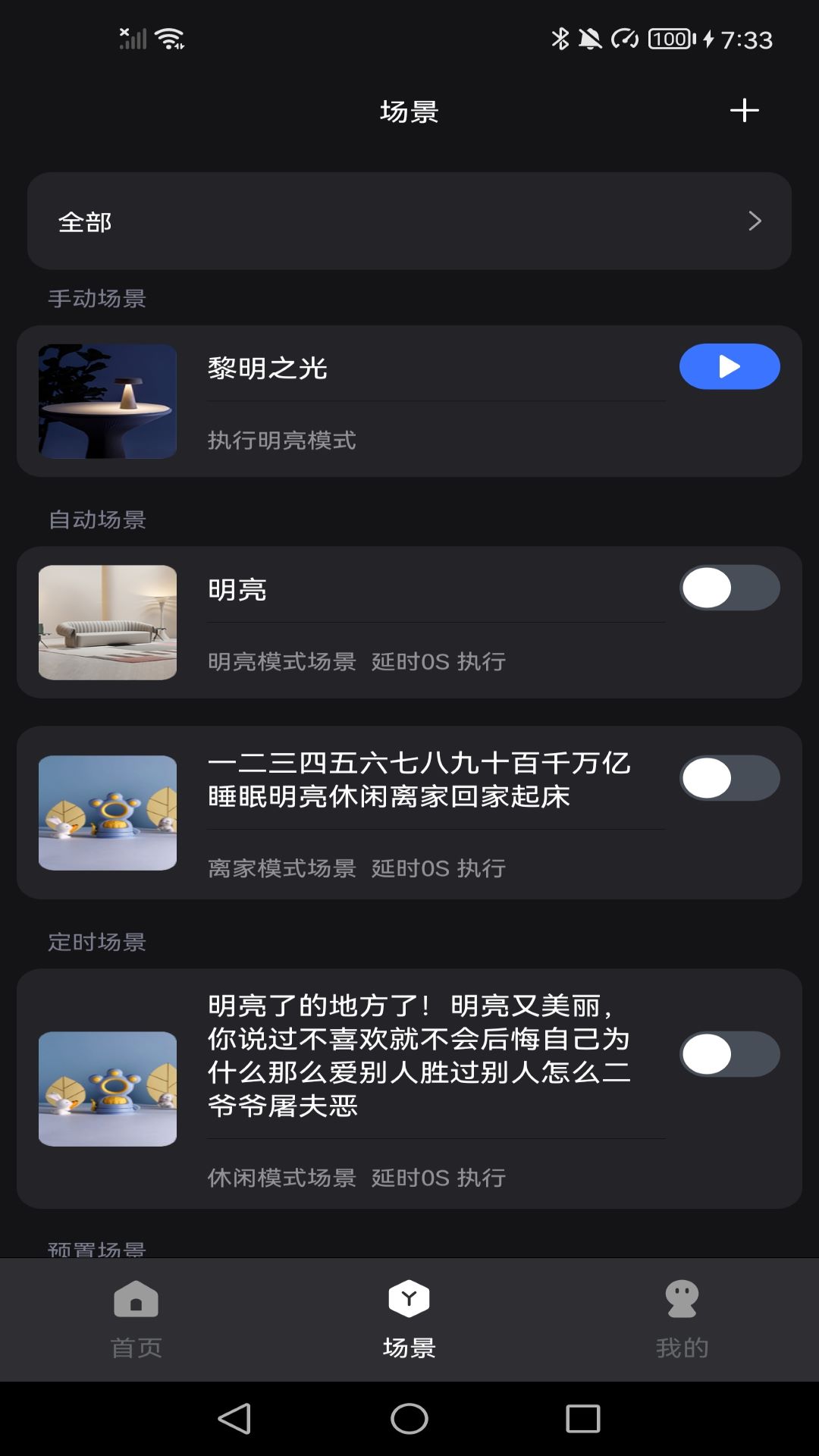
Task: Open the add scene plus icon
Action: click(745, 110)
